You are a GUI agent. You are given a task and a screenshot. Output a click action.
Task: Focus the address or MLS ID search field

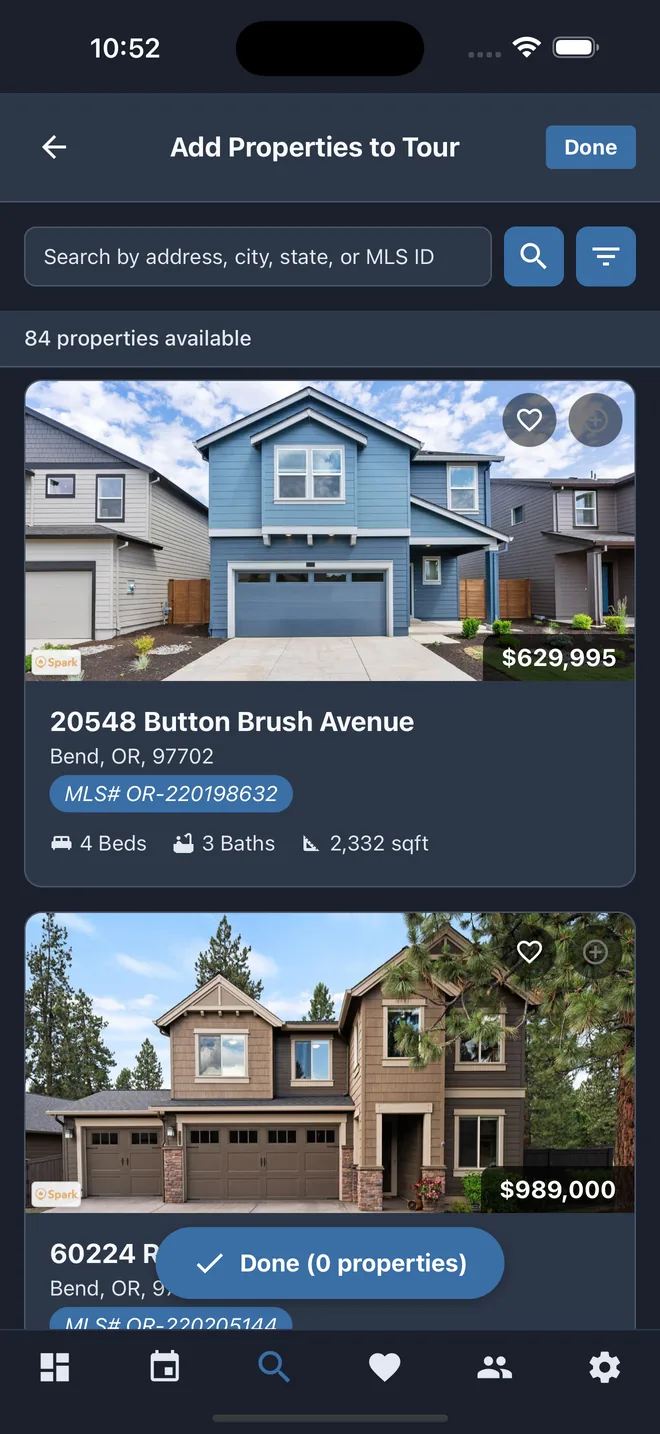coord(258,257)
